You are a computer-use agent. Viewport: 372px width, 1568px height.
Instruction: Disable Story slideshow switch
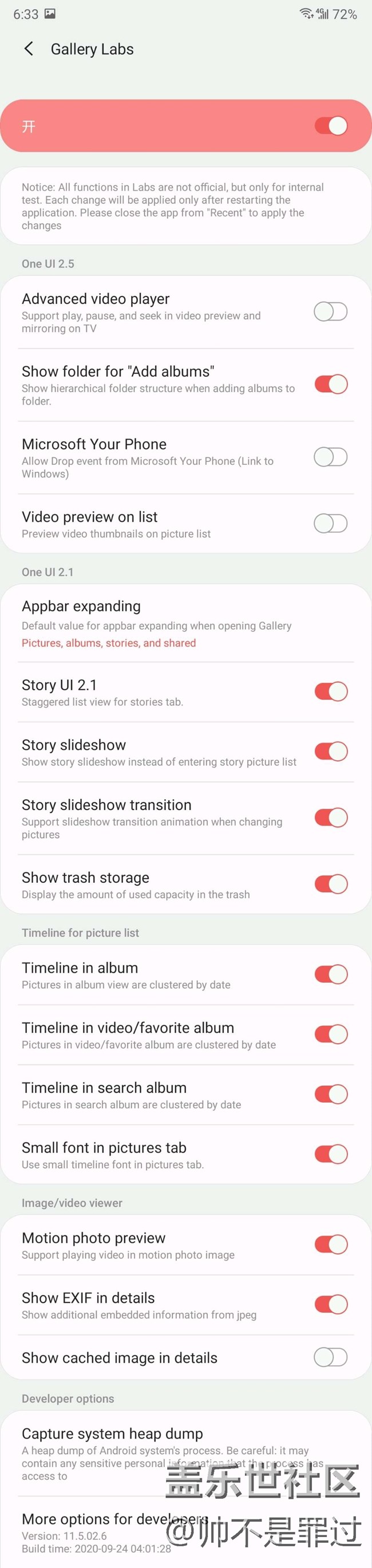tap(331, 752)
